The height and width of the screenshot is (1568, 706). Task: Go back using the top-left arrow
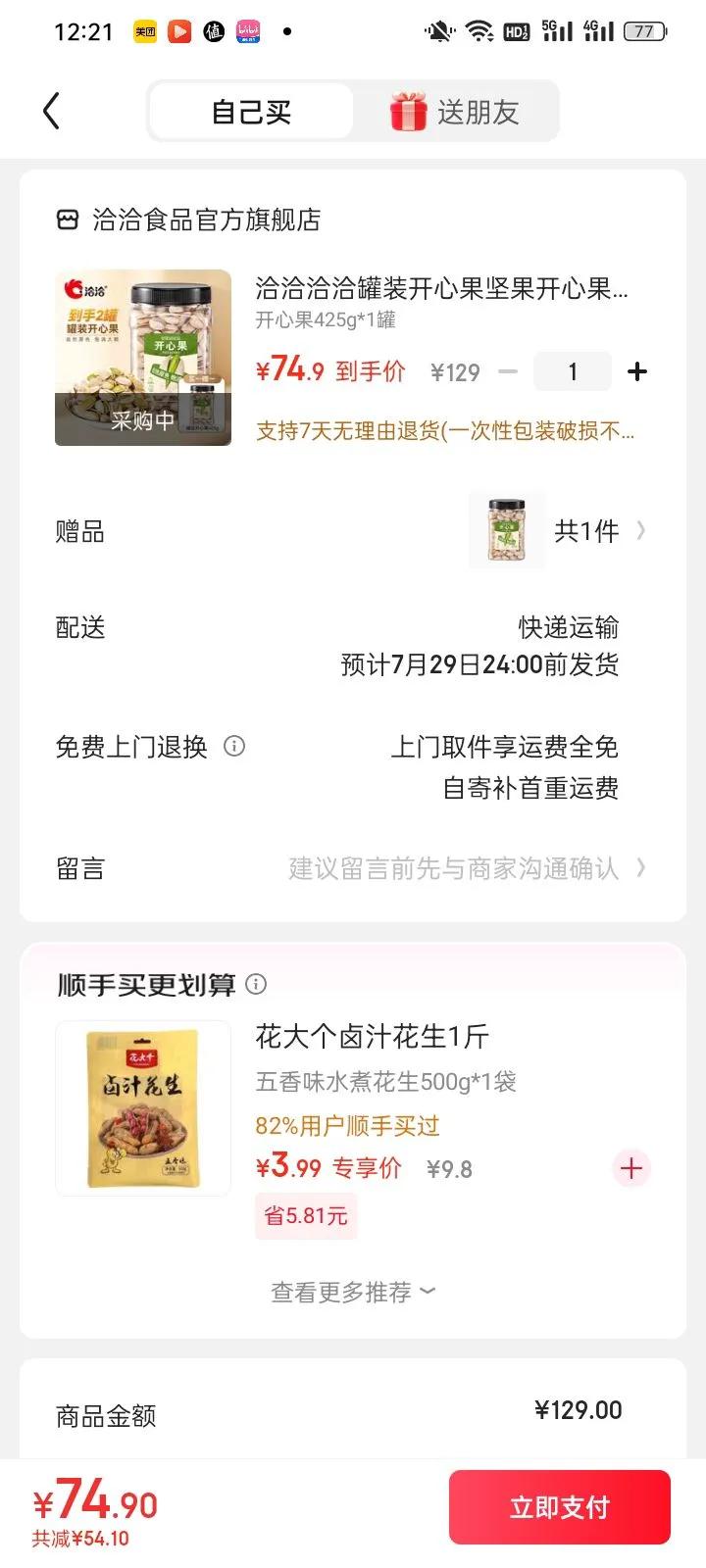52,112
